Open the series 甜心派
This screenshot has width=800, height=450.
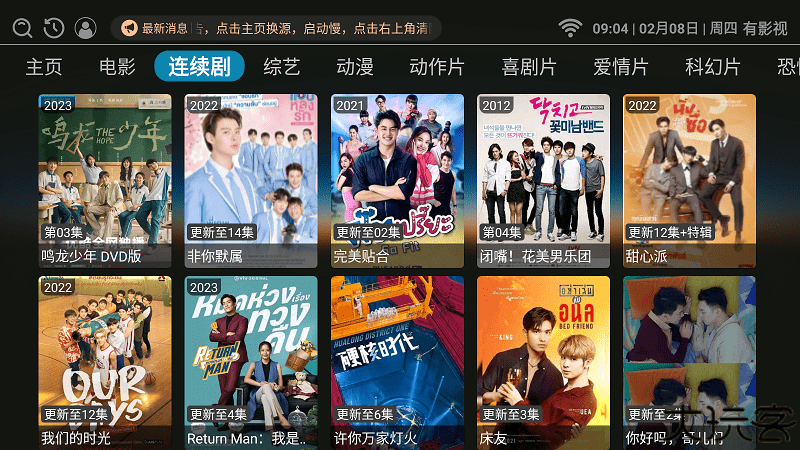[x=689, y=180]
